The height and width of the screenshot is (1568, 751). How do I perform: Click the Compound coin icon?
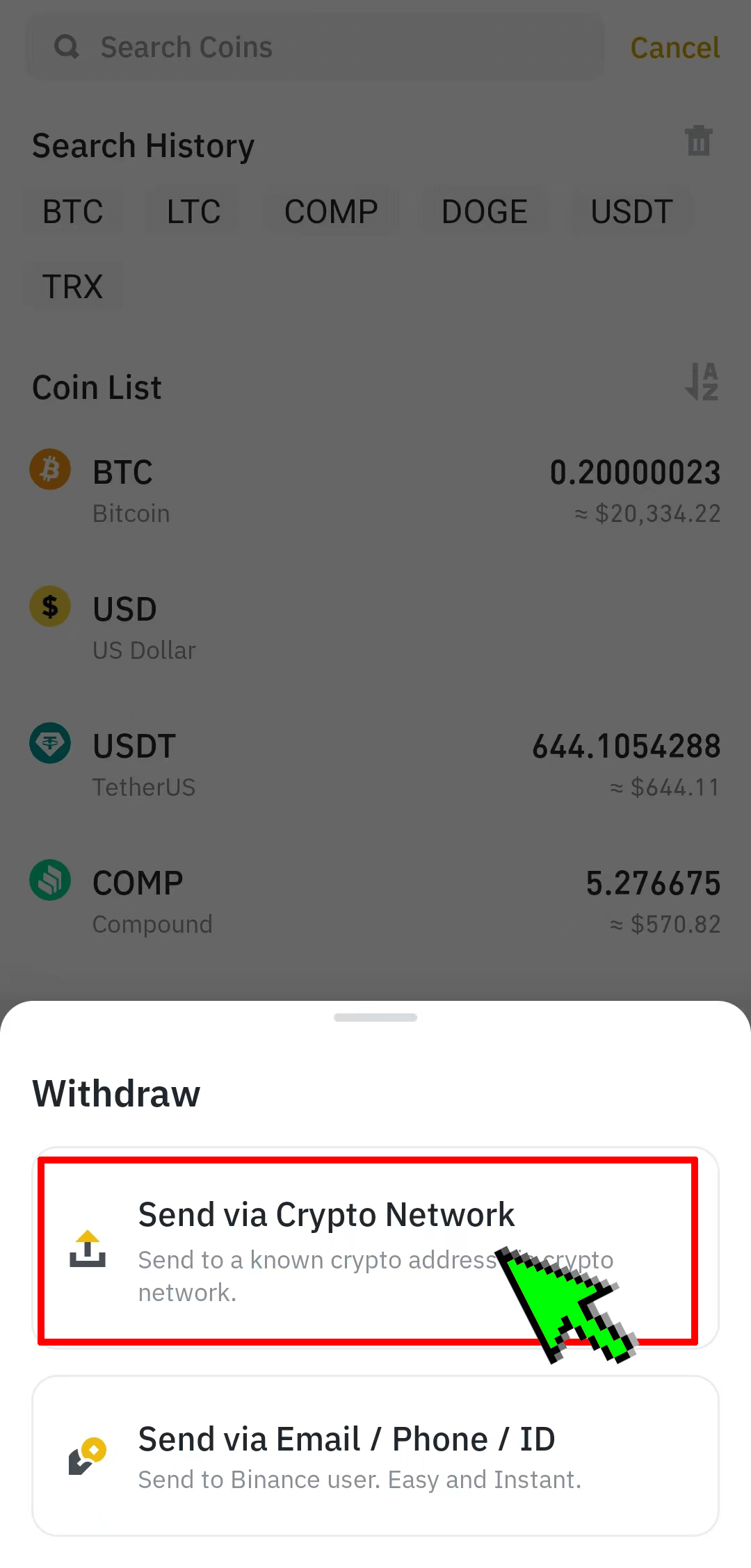tap(49, 881)
